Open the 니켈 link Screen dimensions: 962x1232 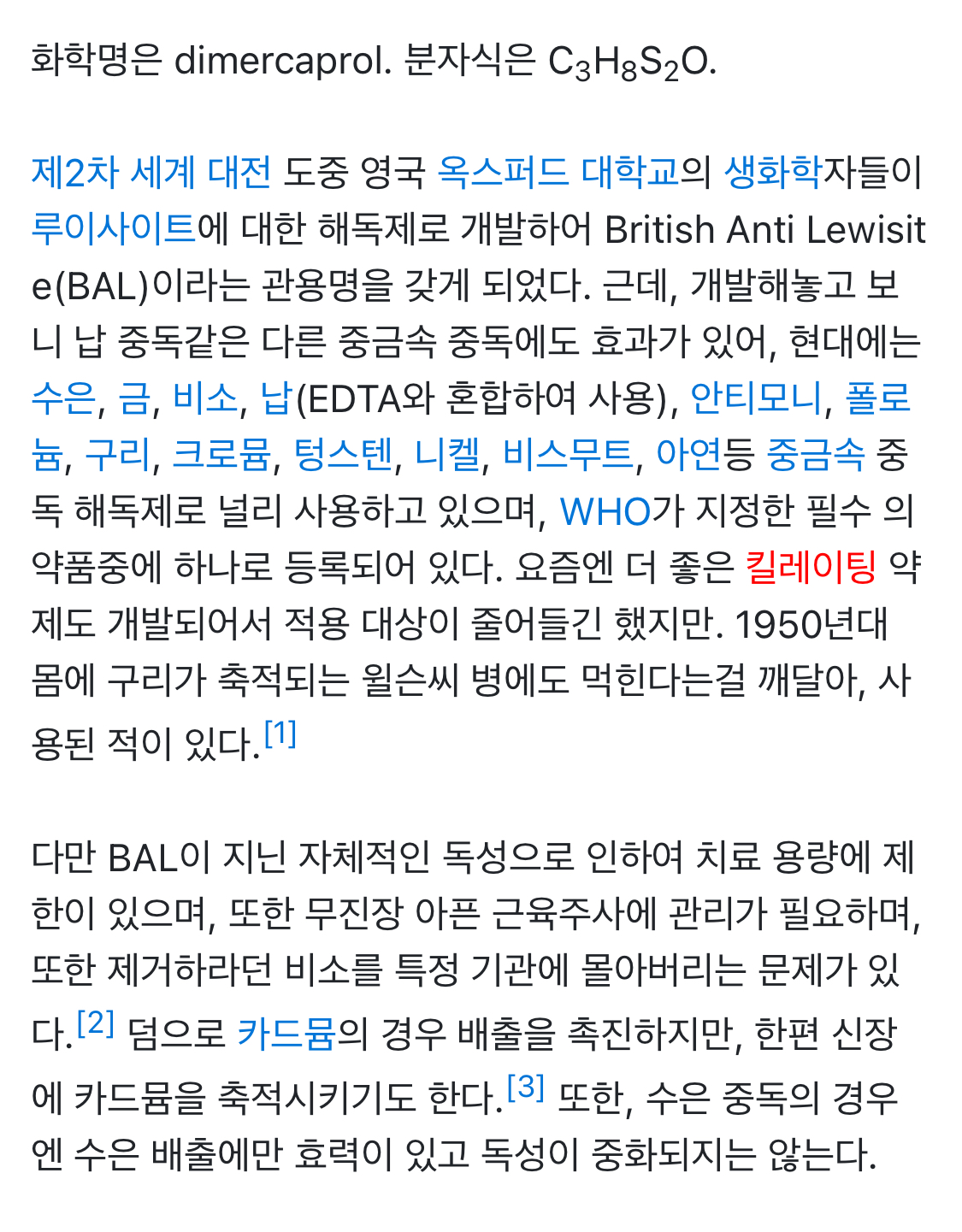tap(447, 455)
